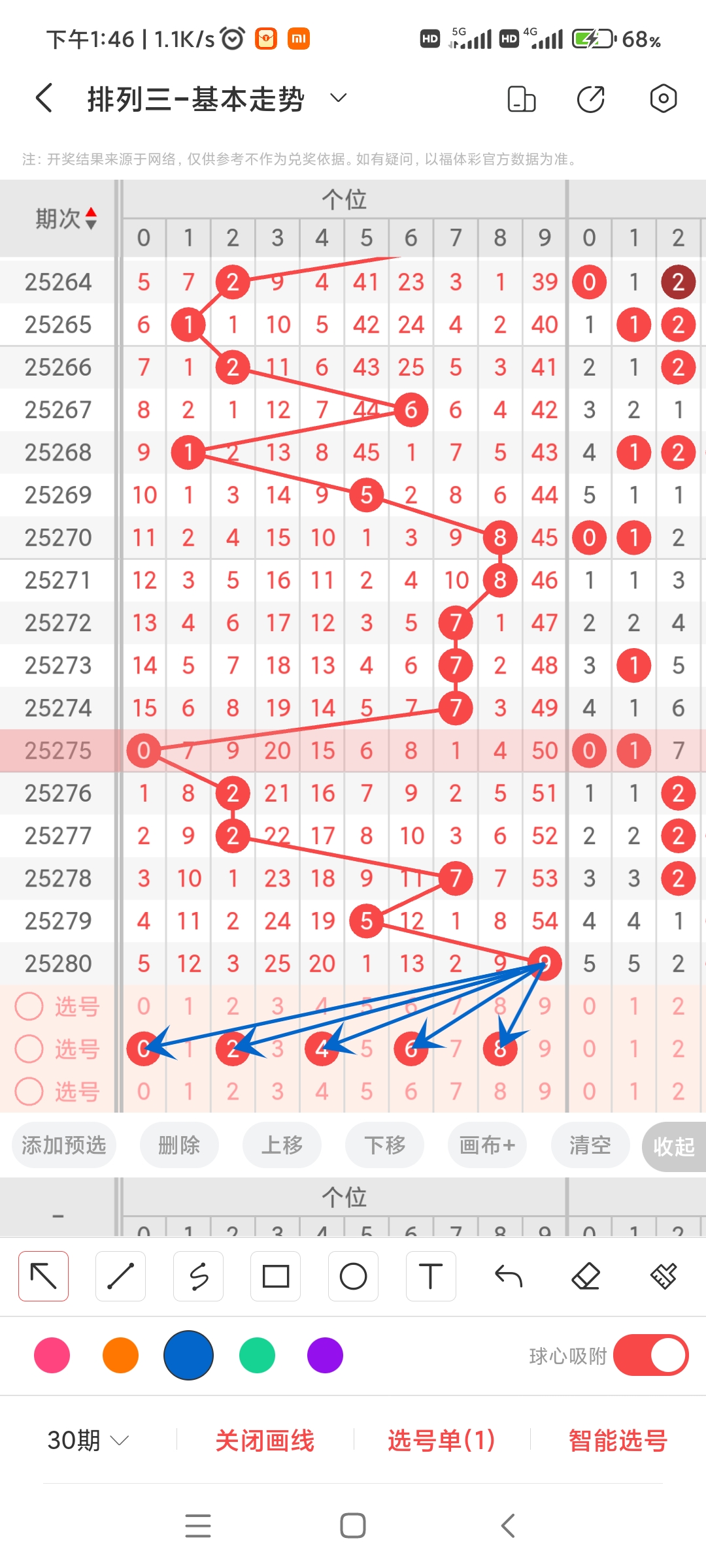Select the text tool
The height and width of the screenshot is (1568, 706).
430,1276
